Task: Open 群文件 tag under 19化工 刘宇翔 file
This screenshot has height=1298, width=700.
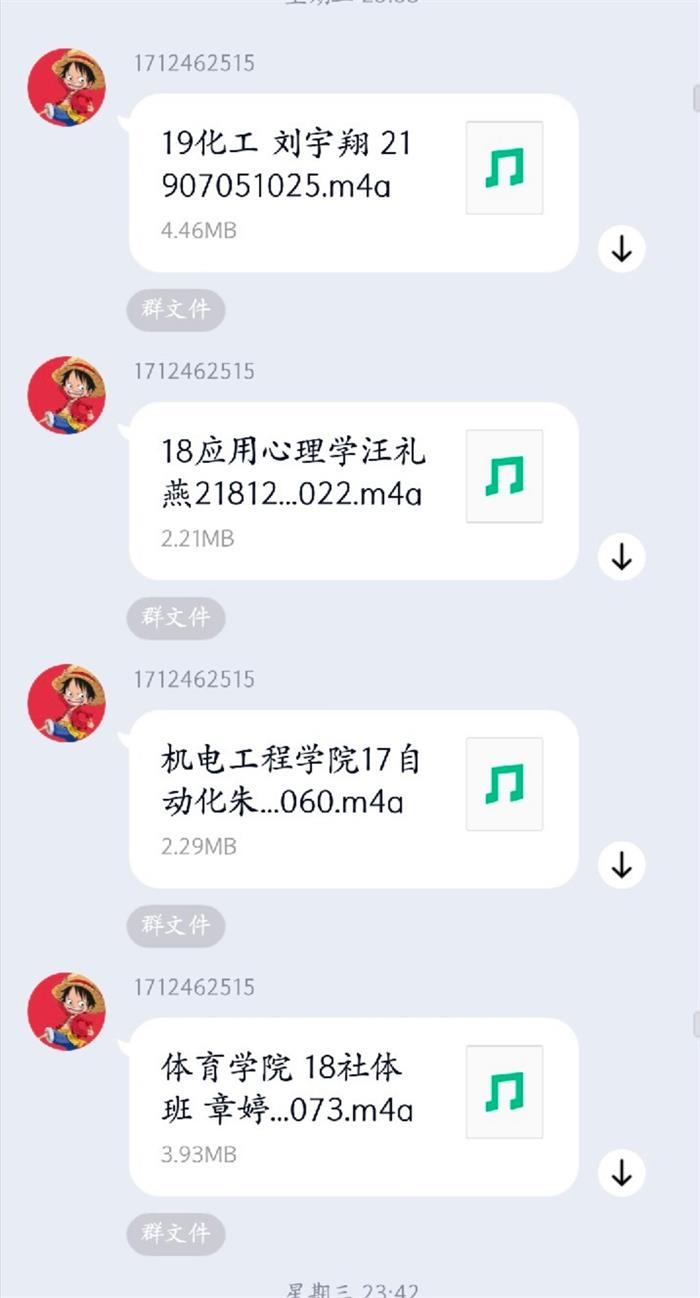Action: pyautogui.click(x=176, y=310)
